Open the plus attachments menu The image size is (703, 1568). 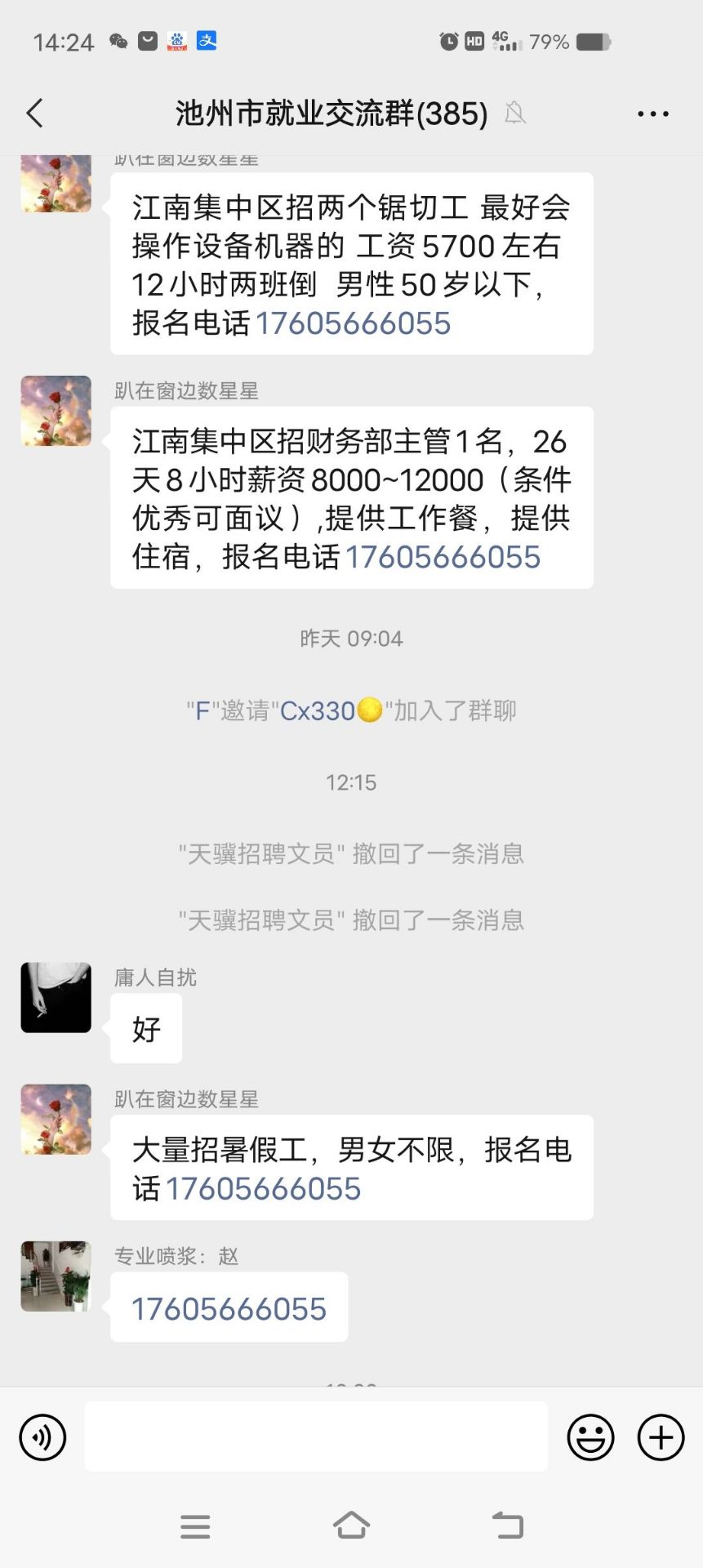pos(661,1437)
